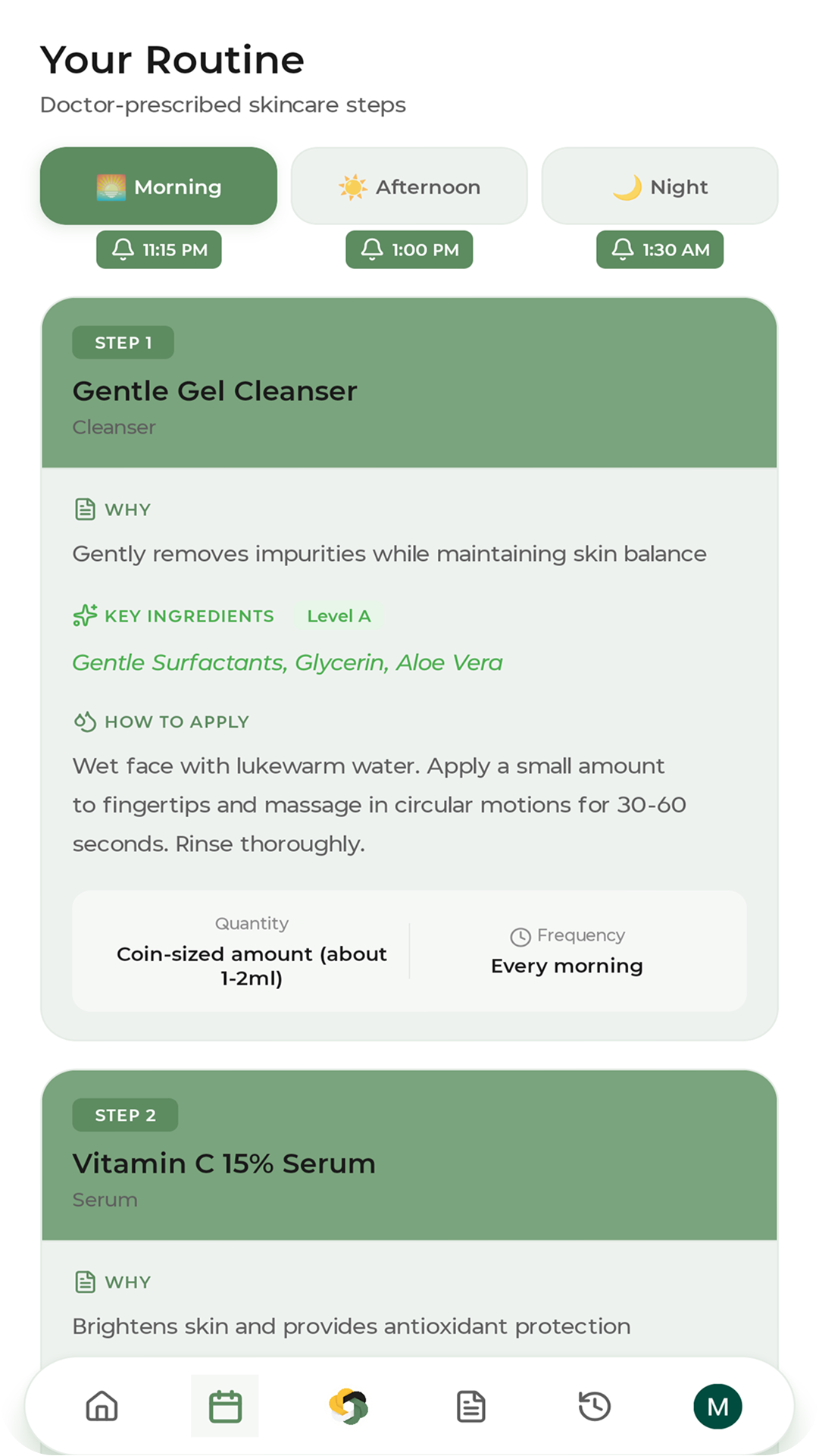The width and height of the screenshot is (819, 1456).
Task: Open the profile tab with M avatar
Action: click(x=717, y=1406)
